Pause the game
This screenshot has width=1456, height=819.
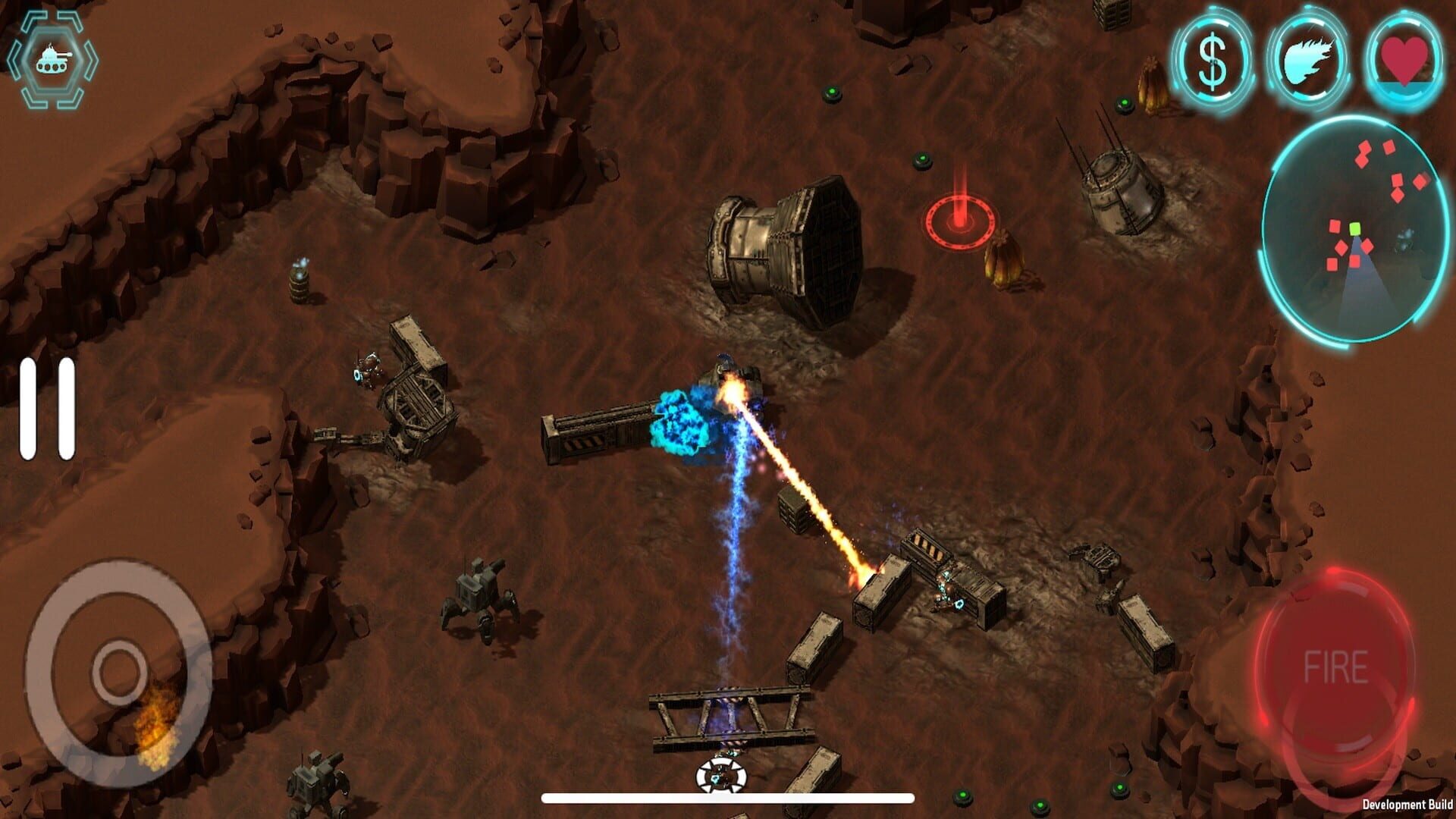[x=47, y=409]
